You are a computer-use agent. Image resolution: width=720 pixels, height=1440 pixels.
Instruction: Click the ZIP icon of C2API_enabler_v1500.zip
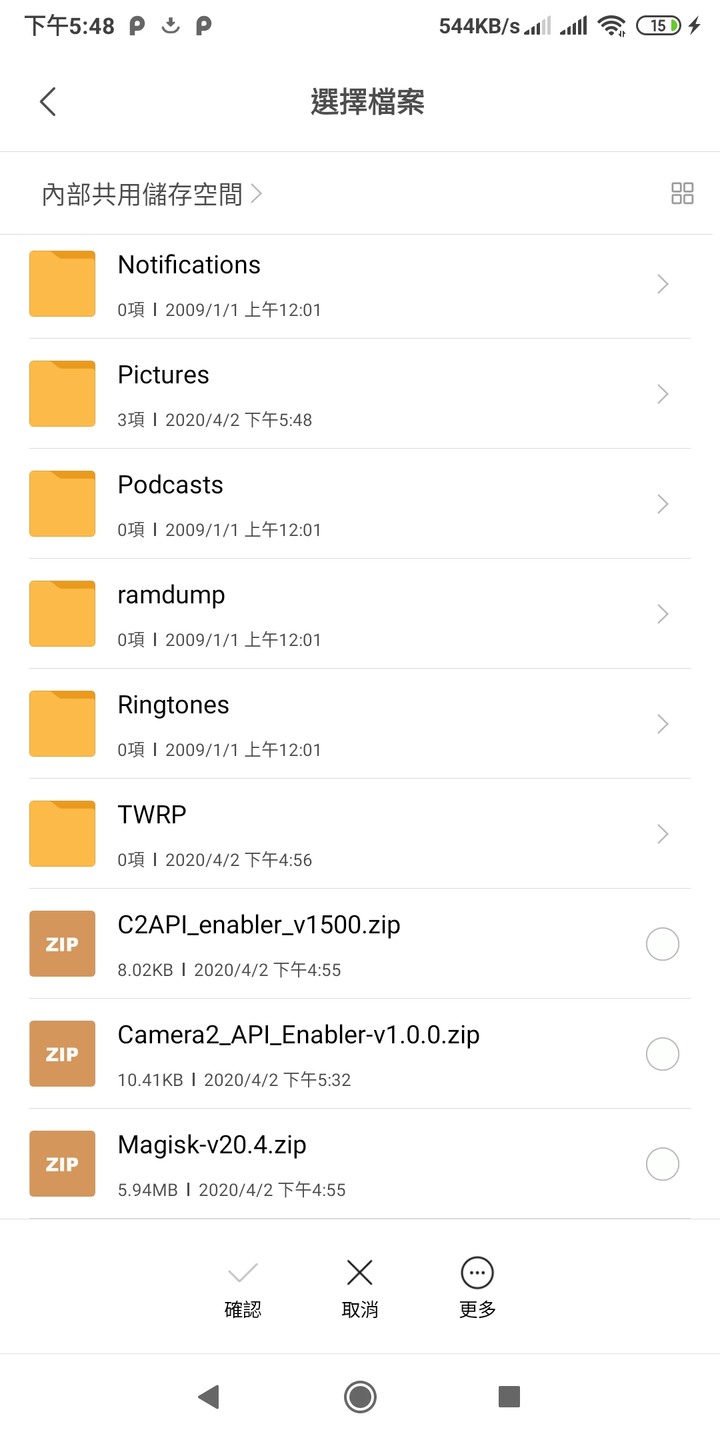[x=62, y=943]
